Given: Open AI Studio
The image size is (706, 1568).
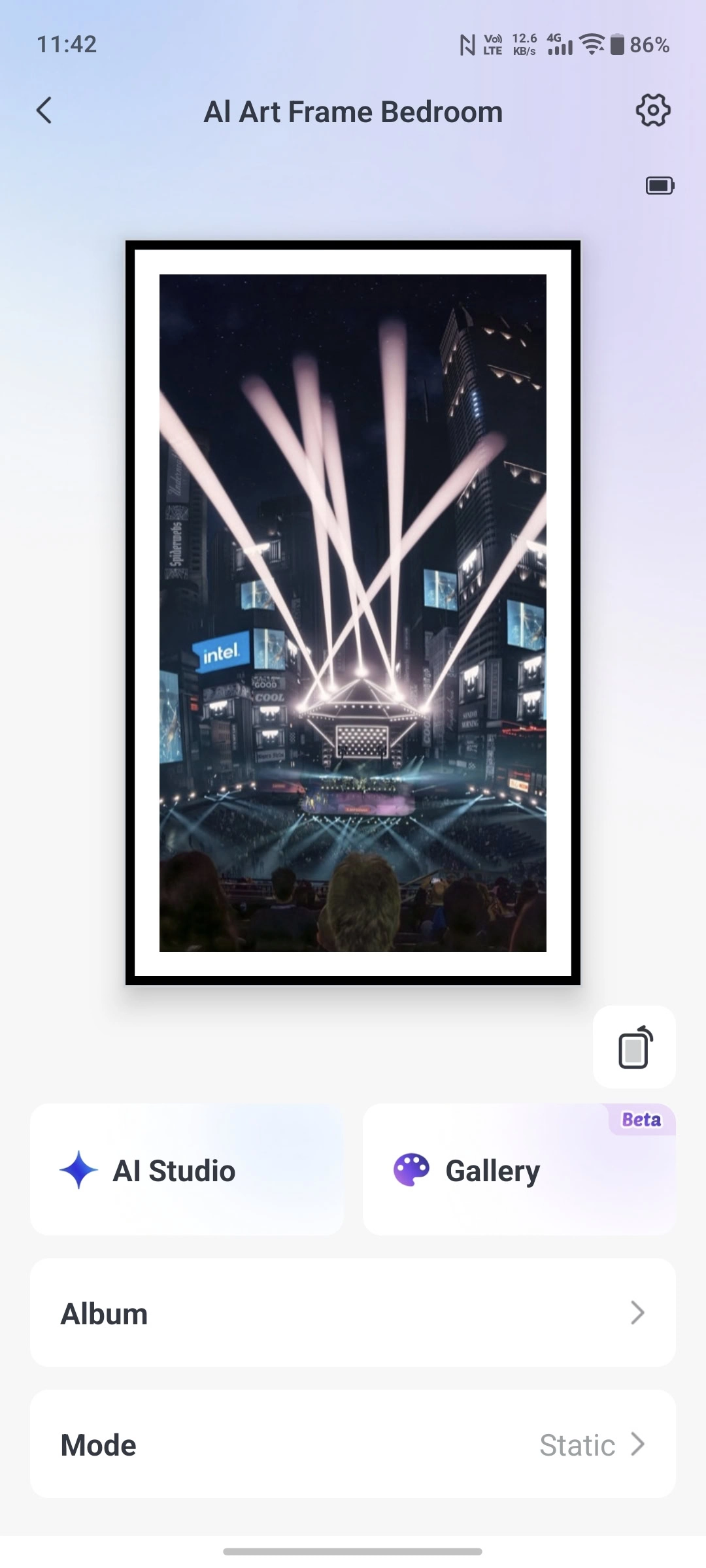Looking at the screenshot, I should (x=187, y=1169).
